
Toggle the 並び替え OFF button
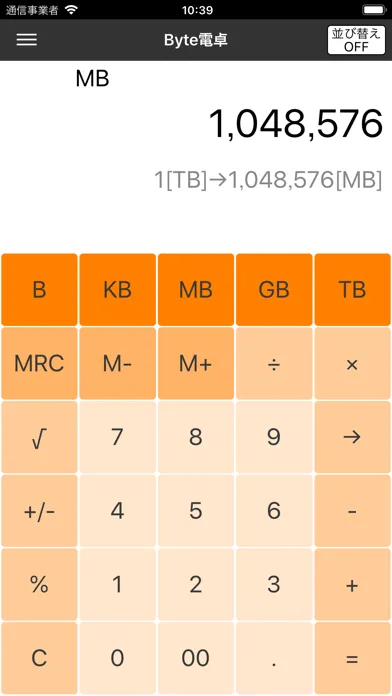coord(356,40)
